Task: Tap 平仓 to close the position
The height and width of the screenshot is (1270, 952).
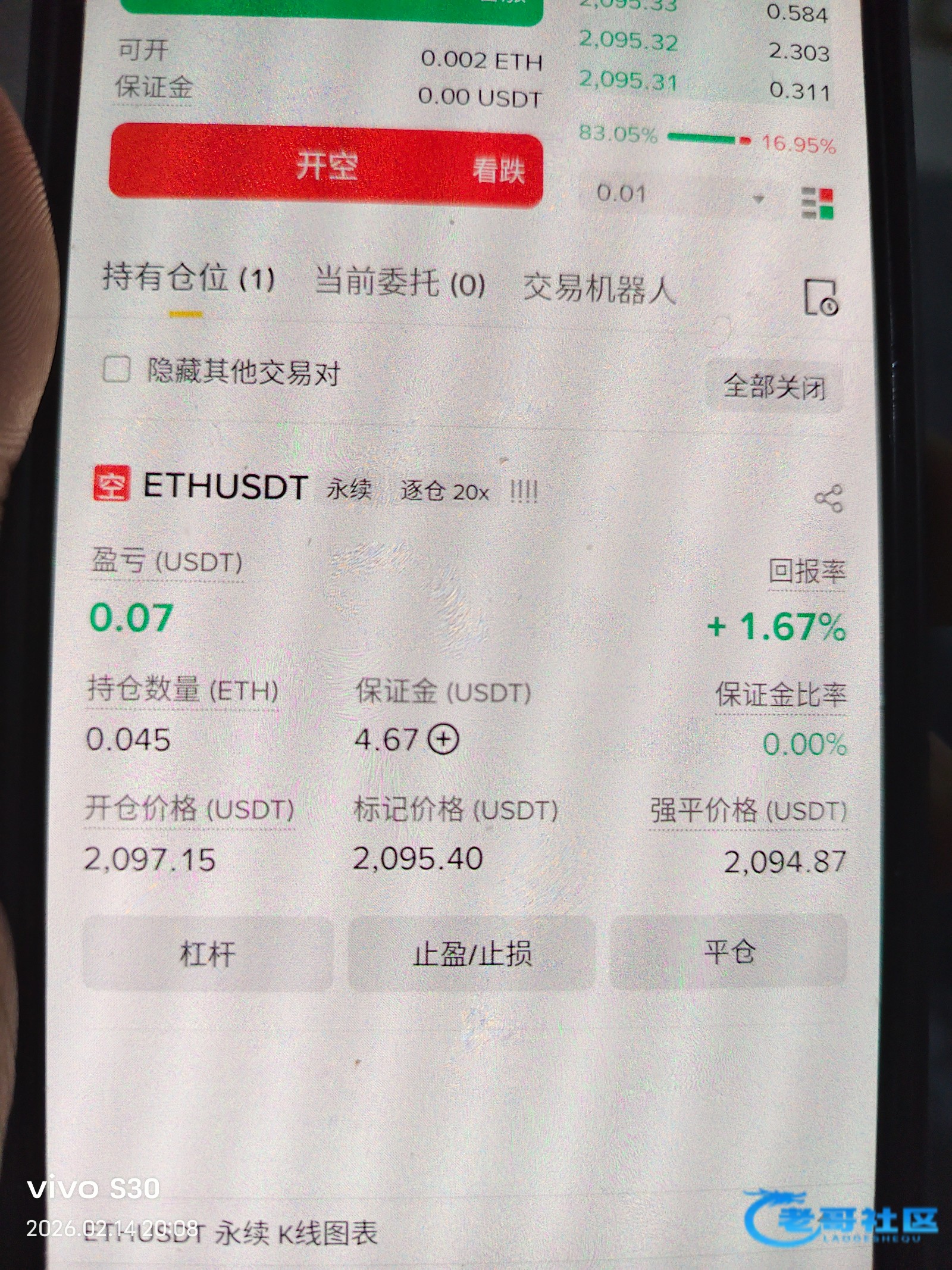Action: click(729, 952)
